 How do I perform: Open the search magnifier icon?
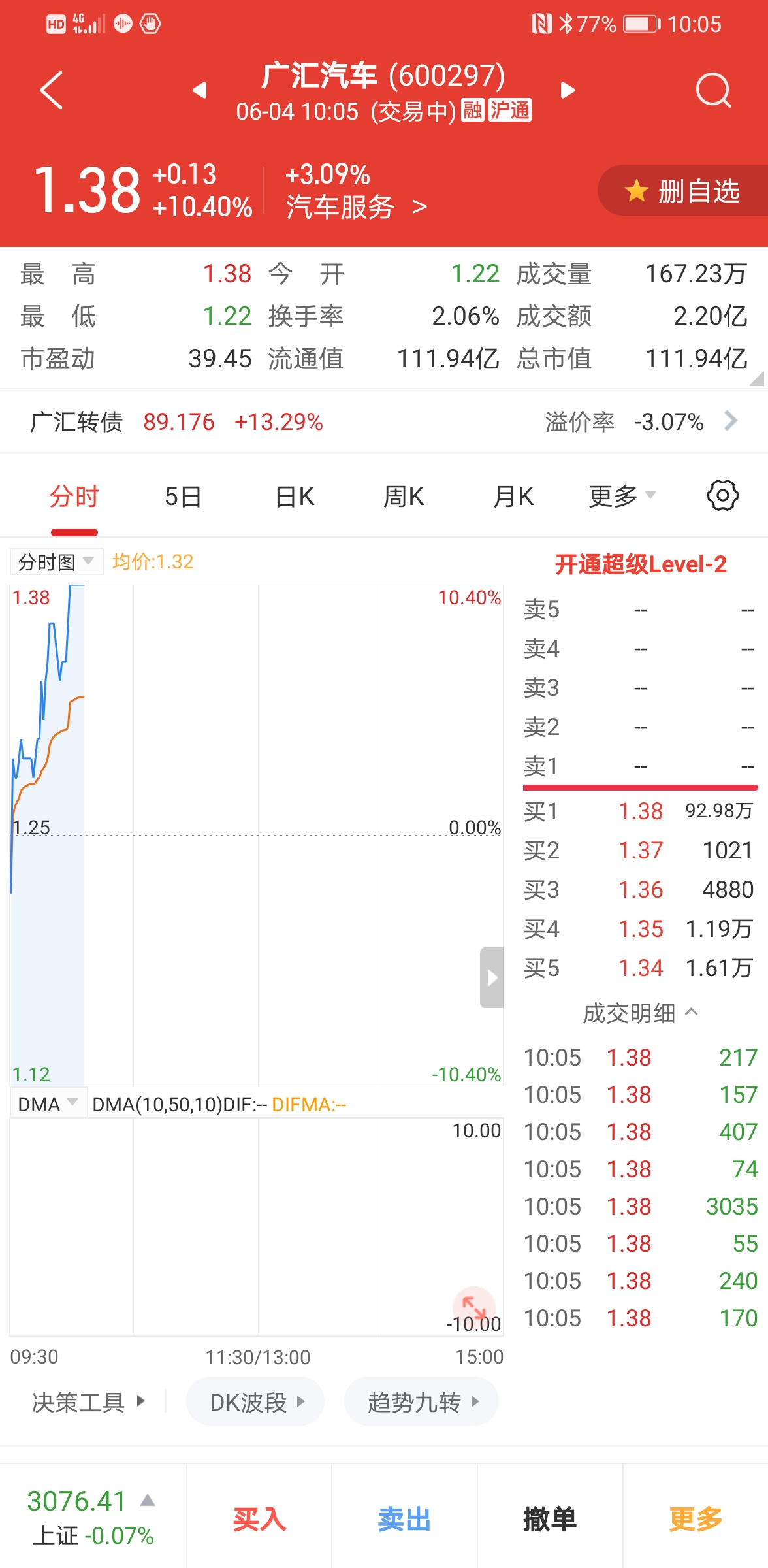[x=713, y=90]
